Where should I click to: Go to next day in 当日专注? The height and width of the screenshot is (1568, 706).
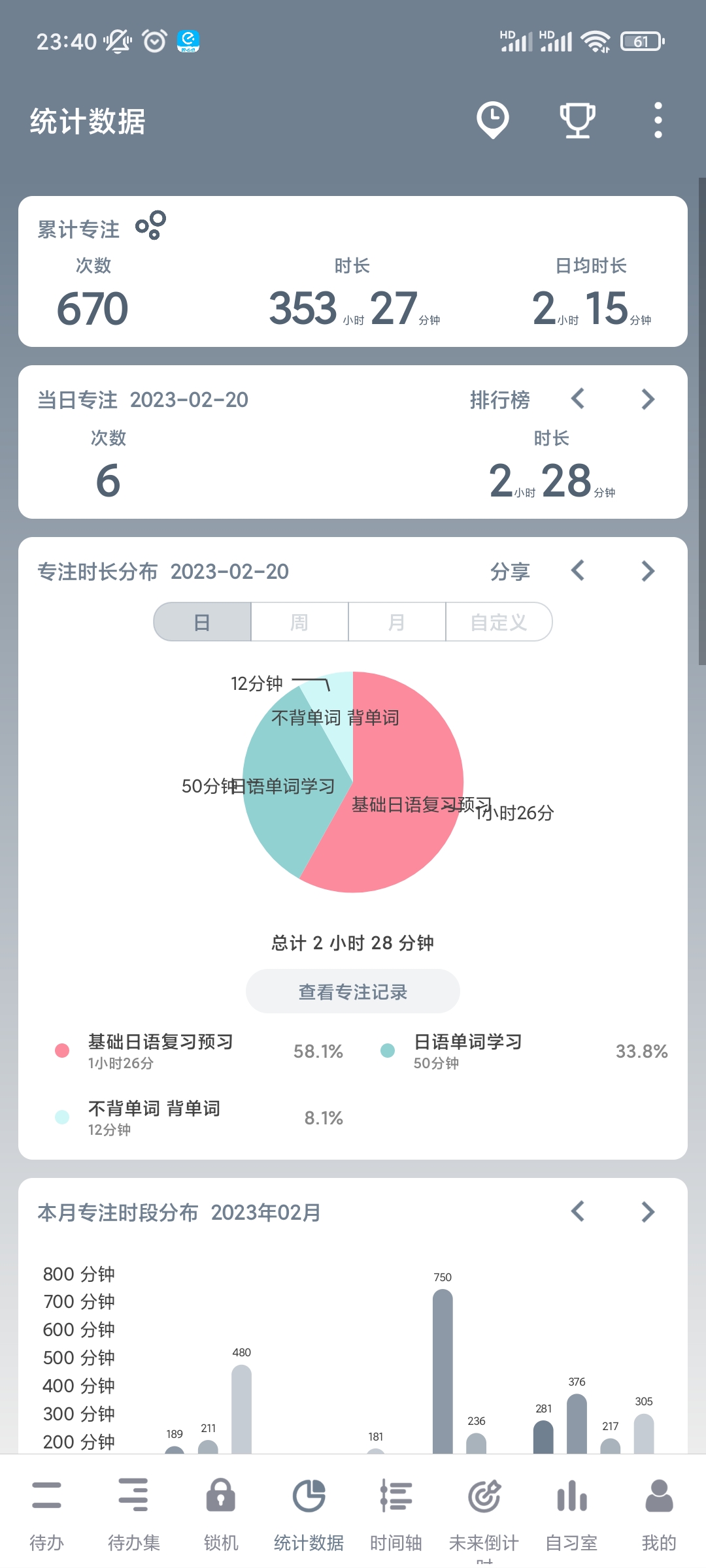pyautogui.click(x=648, y=399)
